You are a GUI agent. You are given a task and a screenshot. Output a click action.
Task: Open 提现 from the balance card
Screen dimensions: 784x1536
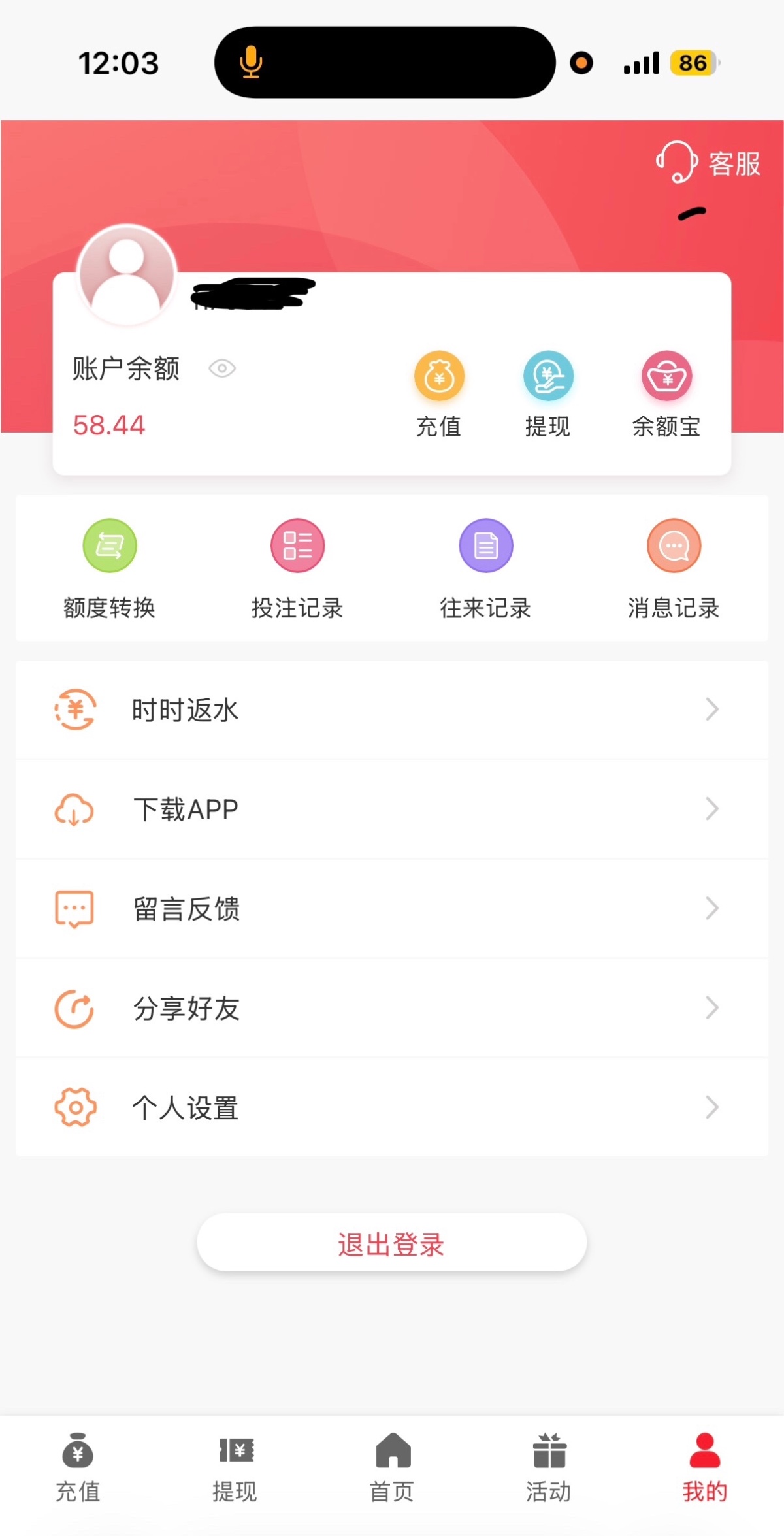(x=548, y=393)
